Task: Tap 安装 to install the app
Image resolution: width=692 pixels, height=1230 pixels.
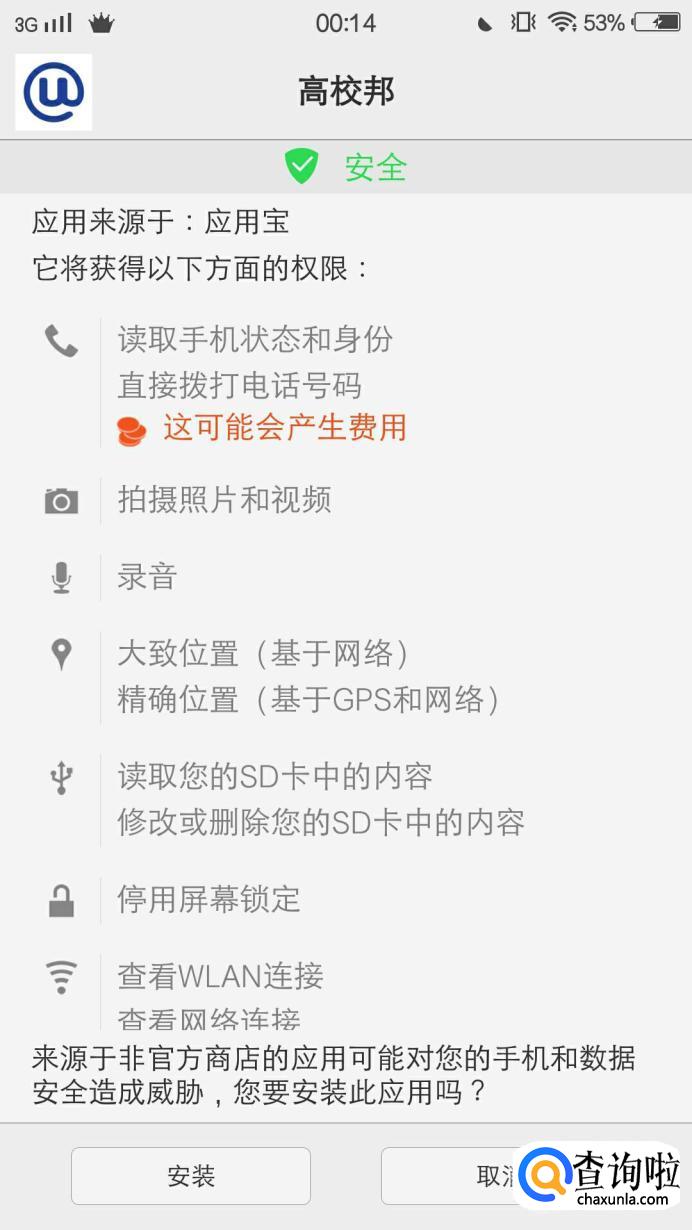Action: pos(191,1176)
